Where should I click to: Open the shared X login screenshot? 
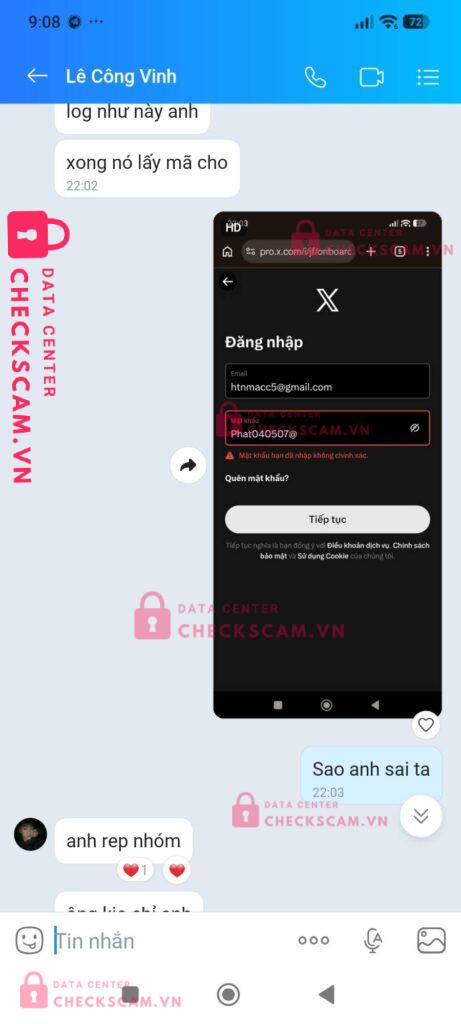[x=327, y=464]
